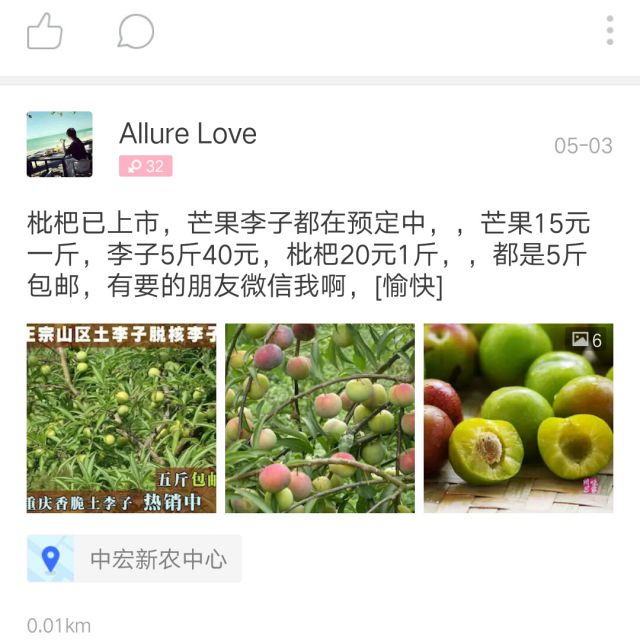Tap the Allure Love username
Viewport: 640px width, 640px height.
pos(188,134)
